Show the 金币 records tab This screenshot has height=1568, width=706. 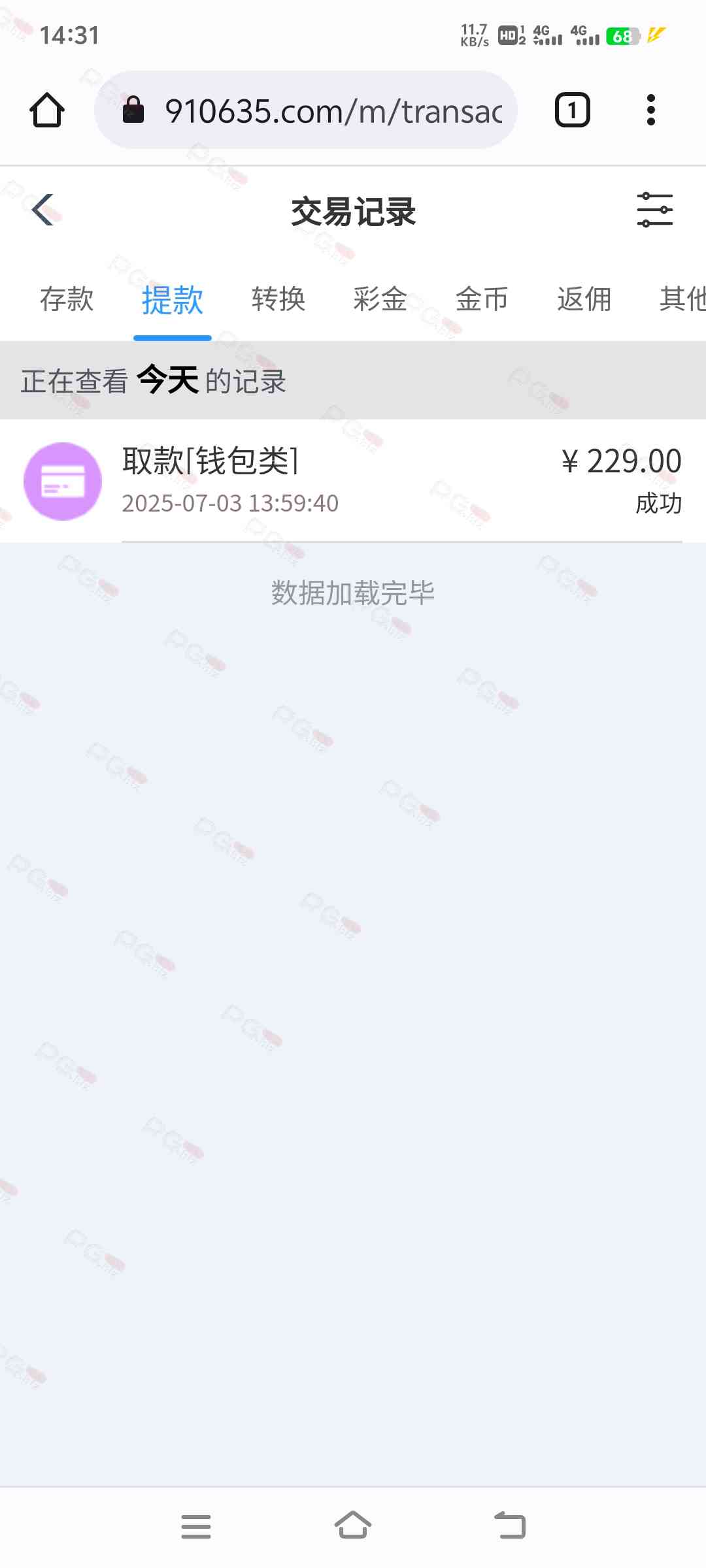pyautogui.click(x=482, y=300)
